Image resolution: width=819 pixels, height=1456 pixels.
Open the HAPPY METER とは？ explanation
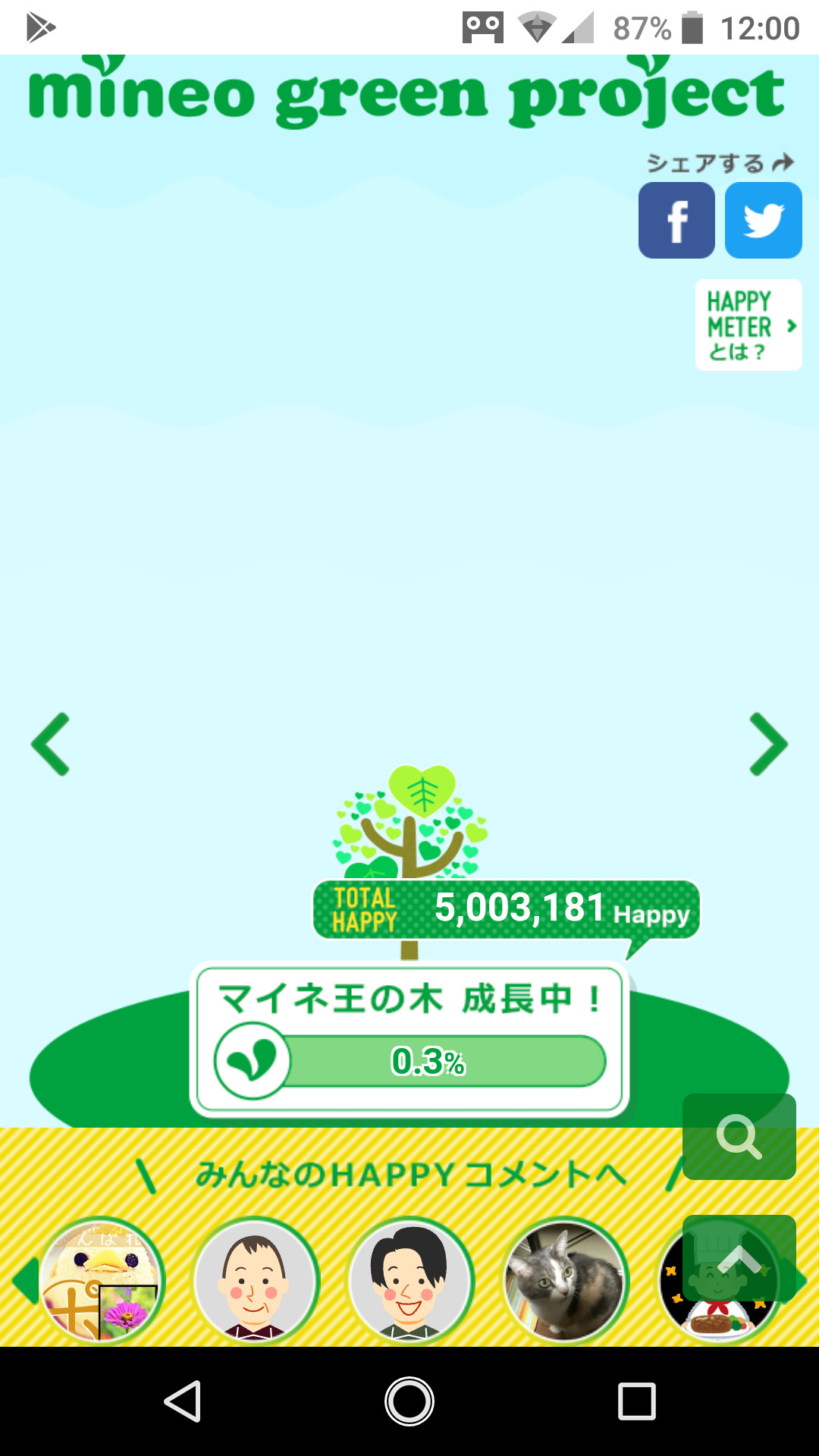(748, 325)
